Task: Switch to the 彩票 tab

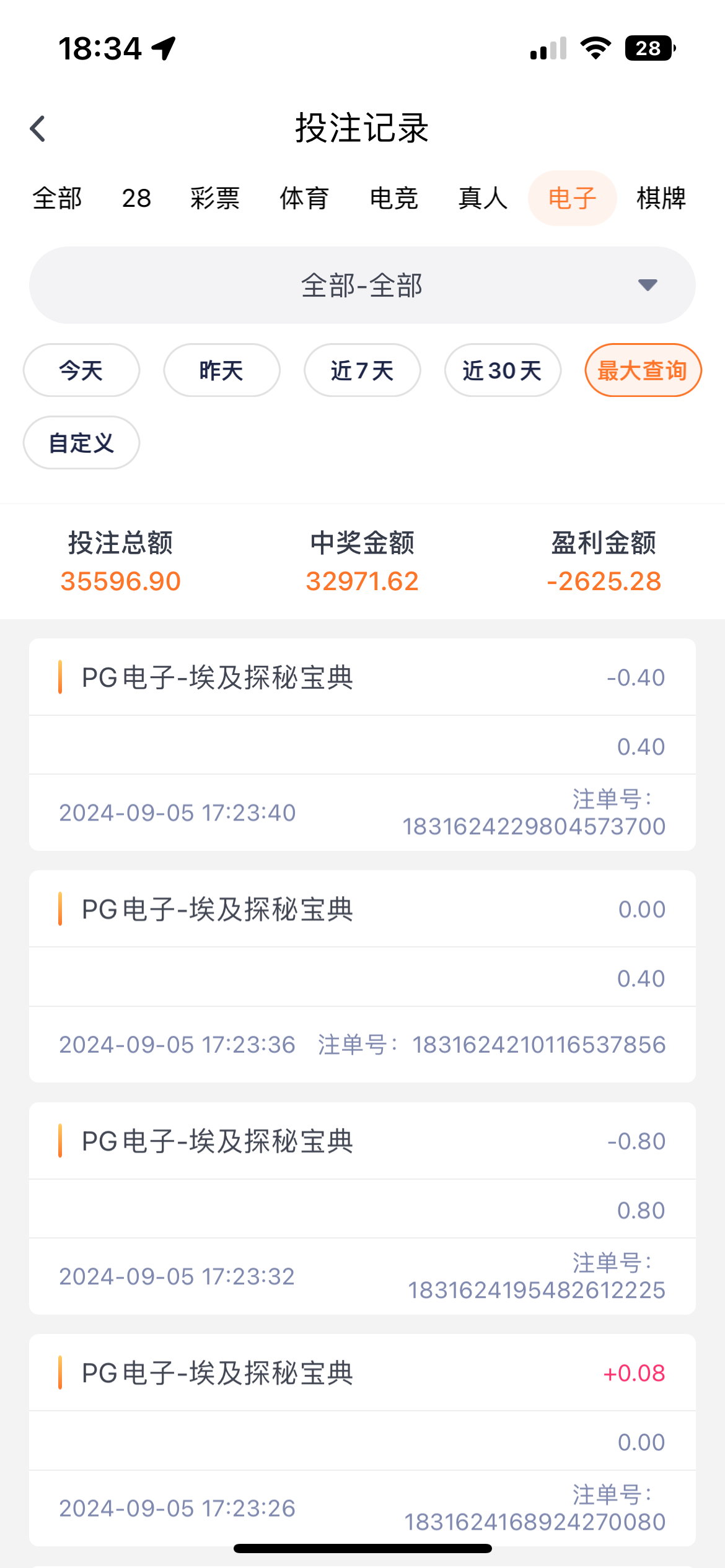Action: (215, 198)
